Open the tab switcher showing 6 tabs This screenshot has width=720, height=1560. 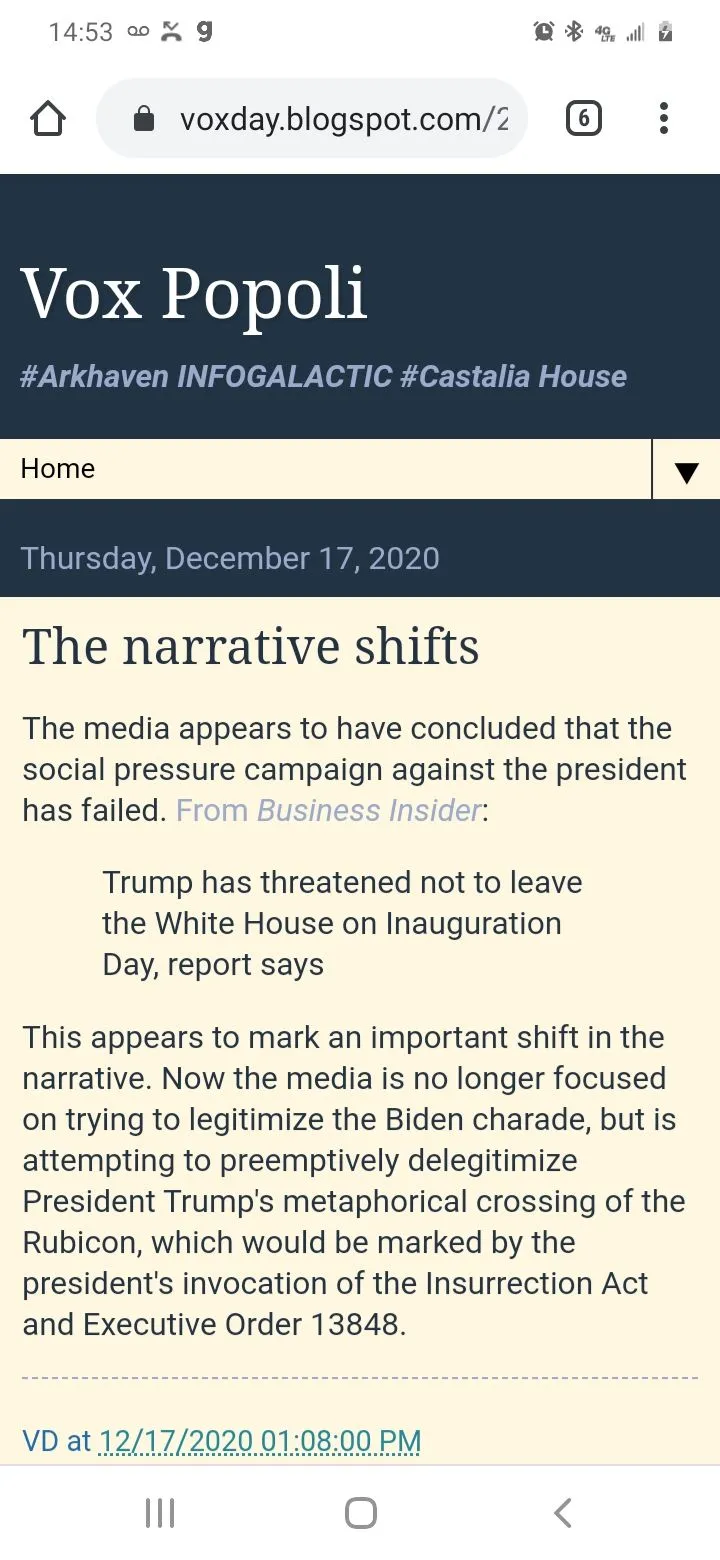click(x=584, y=119)
